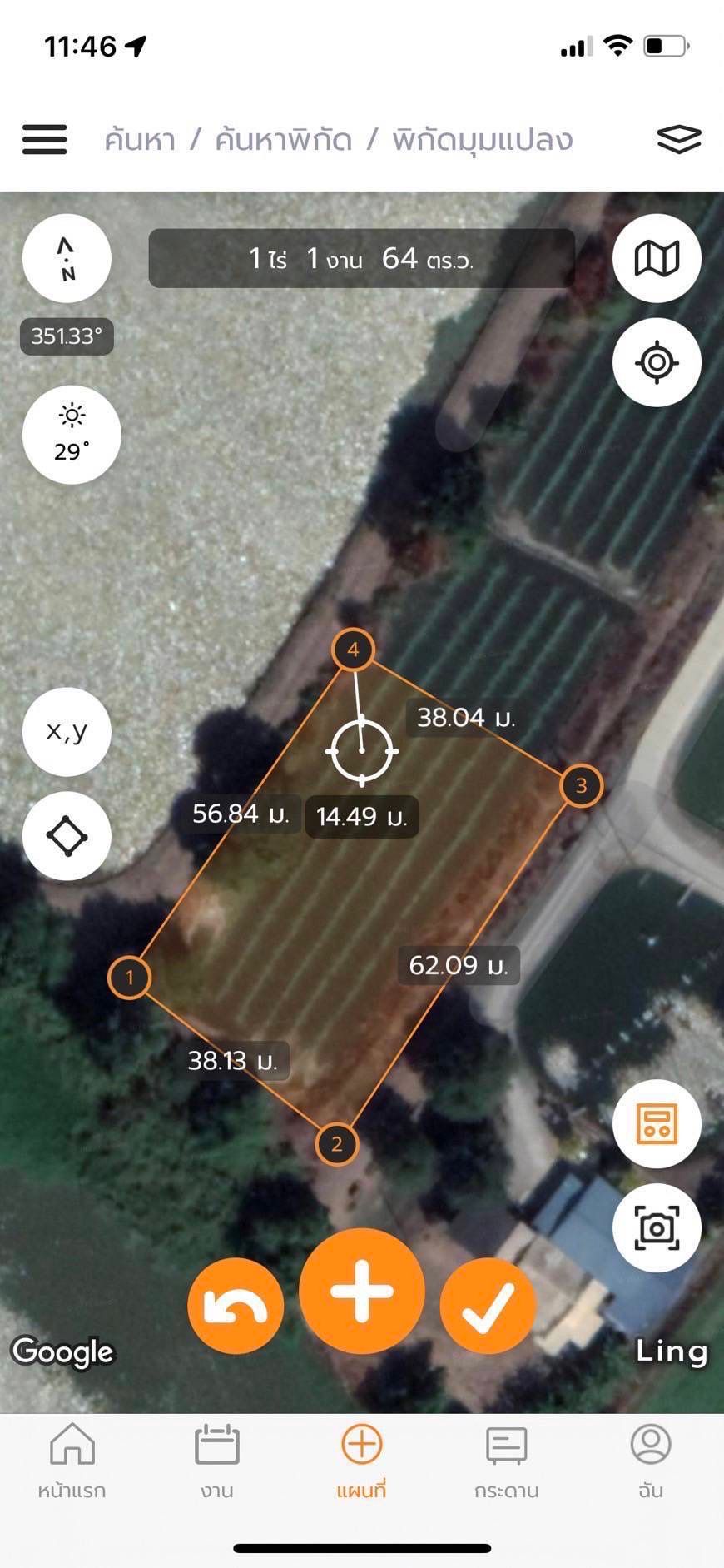Center the map on my location
The height and width of the screenshot is (1568, 724).
[x=657, y=362]
